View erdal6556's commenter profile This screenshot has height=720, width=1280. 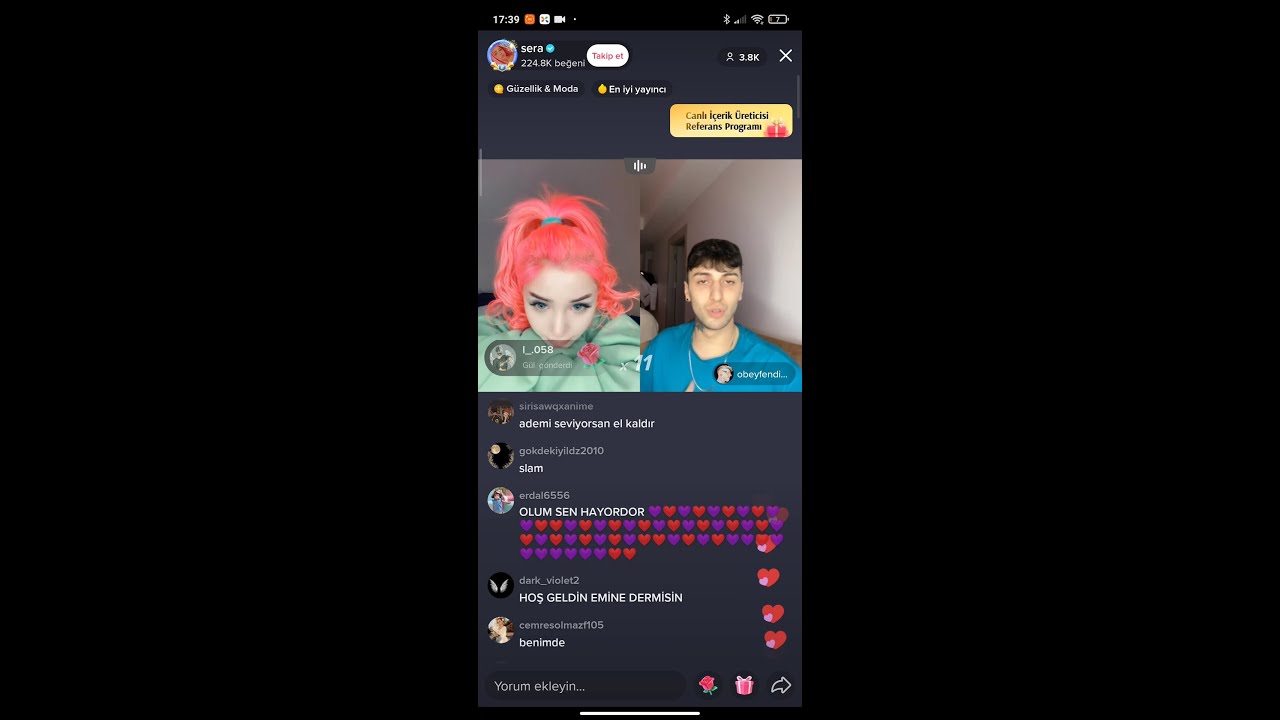point(501,500)
